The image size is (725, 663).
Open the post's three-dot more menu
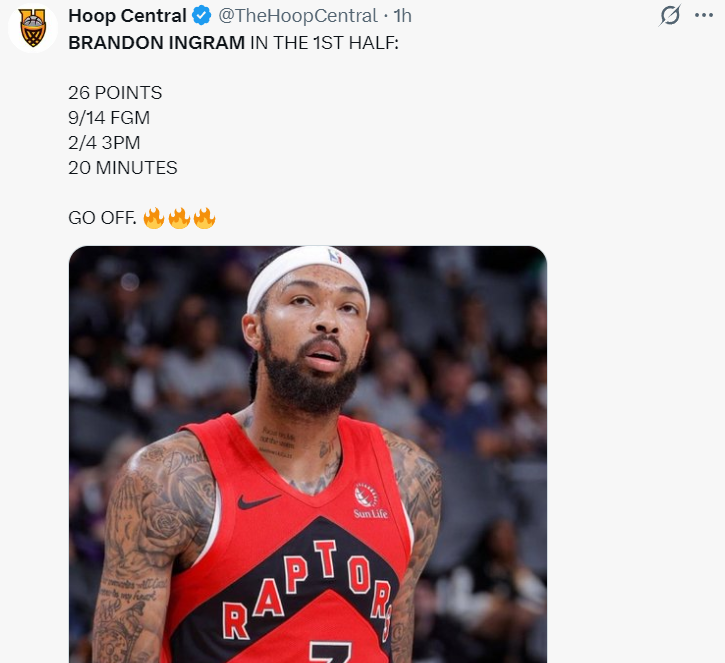click(704, 16)
